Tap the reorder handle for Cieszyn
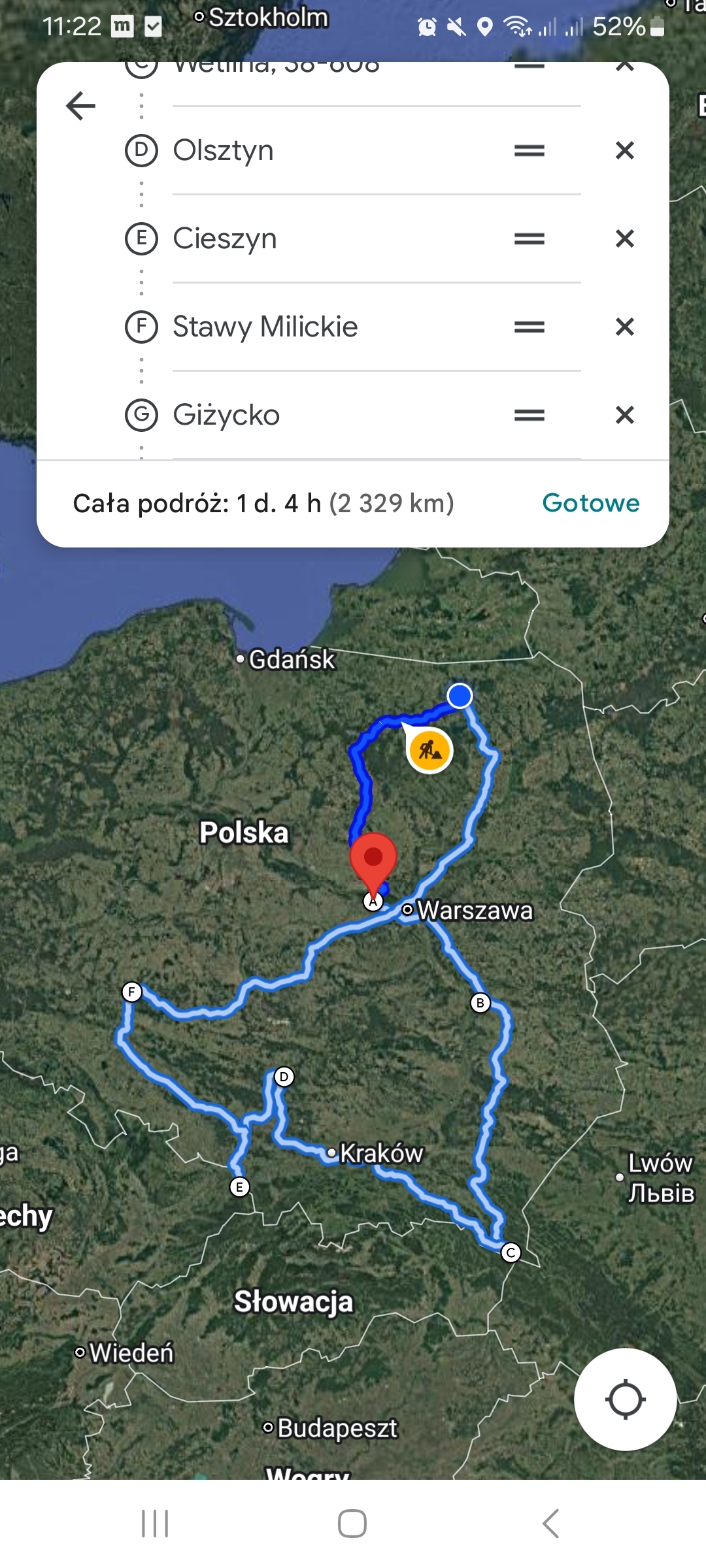 (x=529, y=239)
